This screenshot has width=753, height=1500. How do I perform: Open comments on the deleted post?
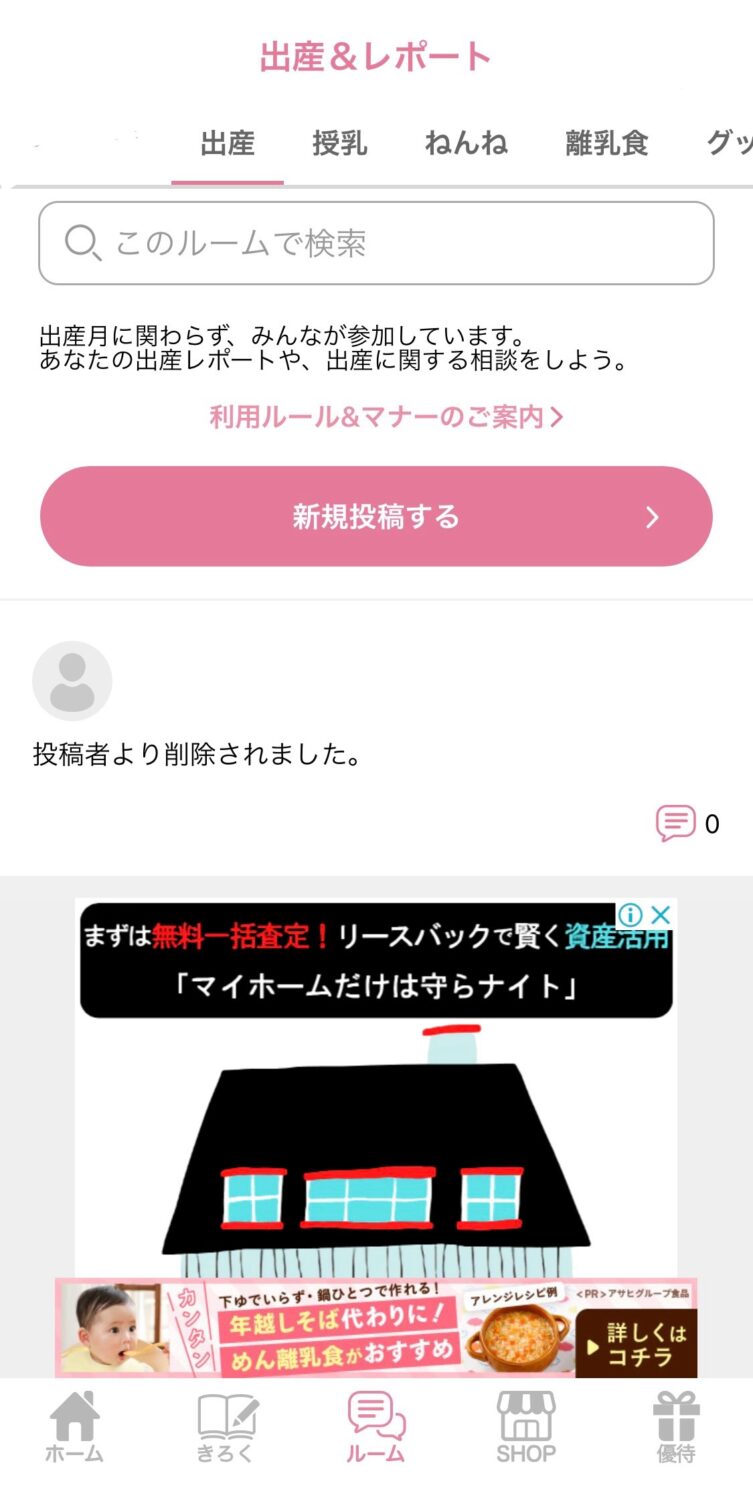point(687,824)
